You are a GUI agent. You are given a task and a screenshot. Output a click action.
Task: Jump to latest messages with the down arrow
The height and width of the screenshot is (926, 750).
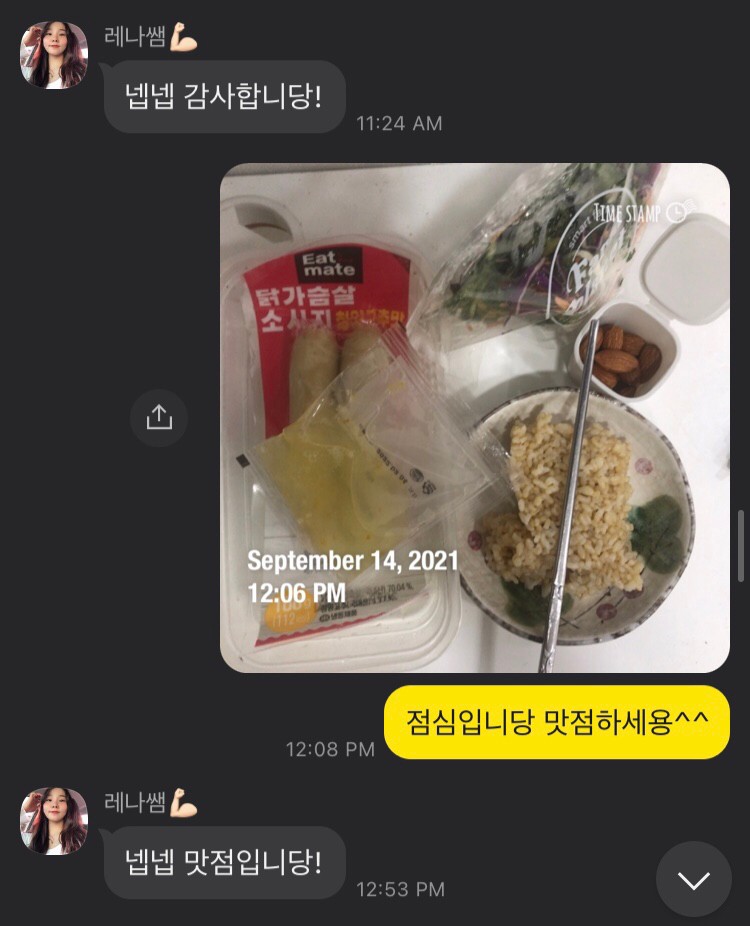point(693,879)
